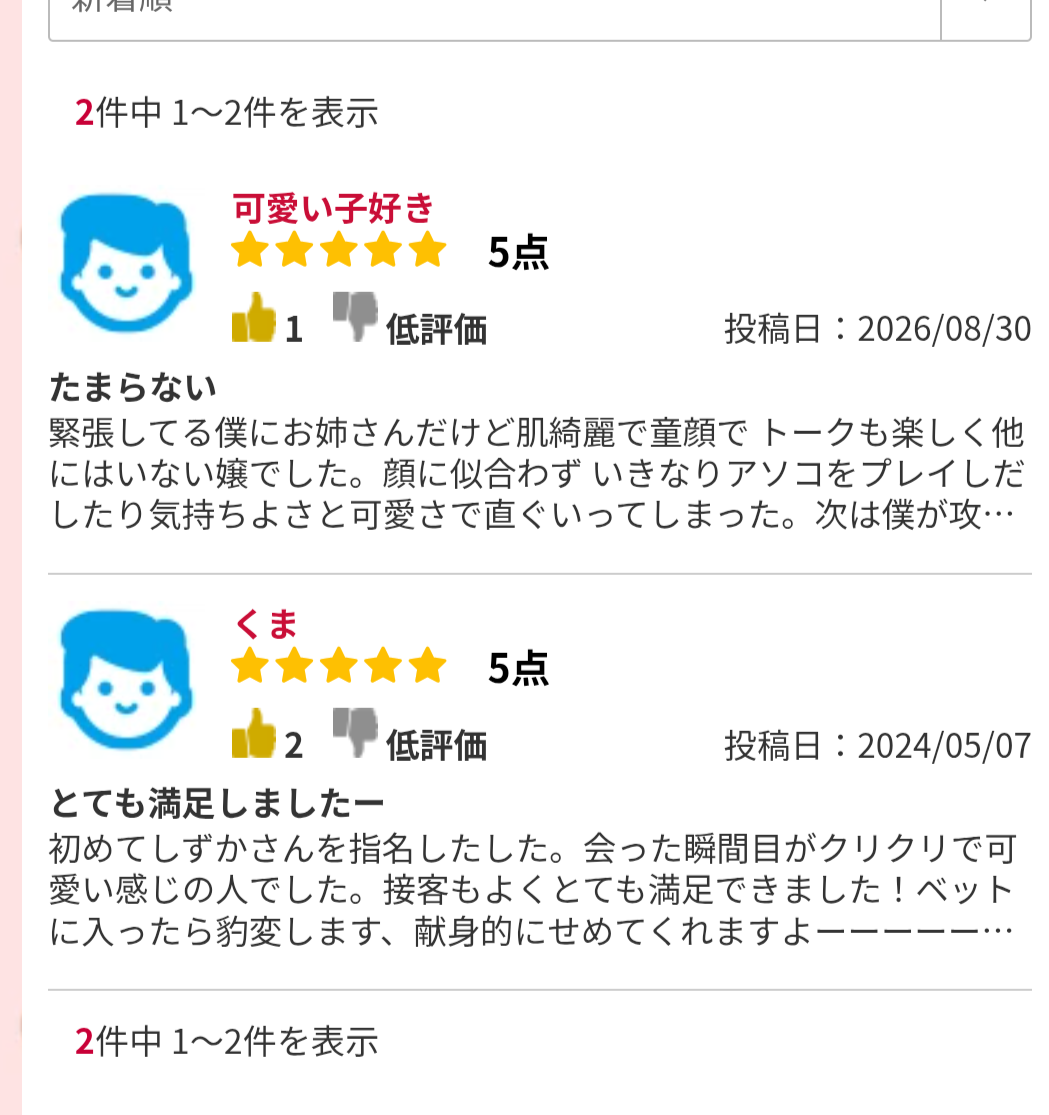The height and width of the screenshot is (1115, 1049).
Task: Like the review titled とても満足しましたー
Action: click(254, 734)
